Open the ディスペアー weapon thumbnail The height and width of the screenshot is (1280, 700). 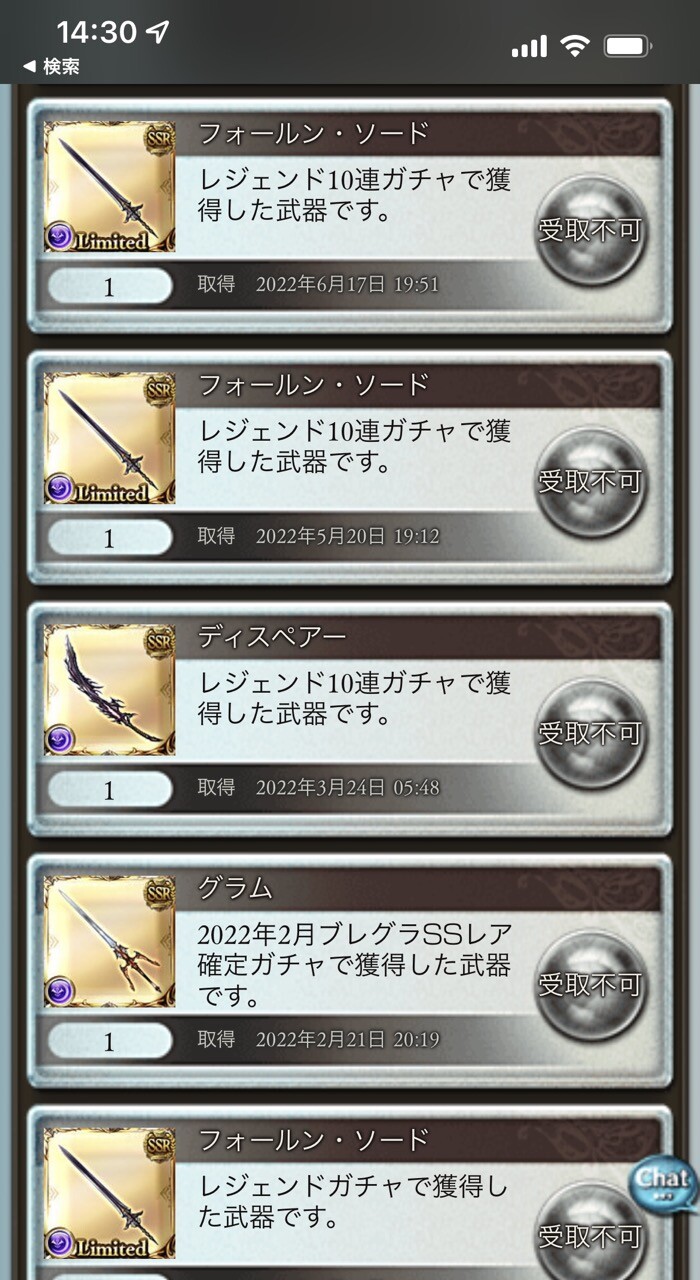coord(110,690)
